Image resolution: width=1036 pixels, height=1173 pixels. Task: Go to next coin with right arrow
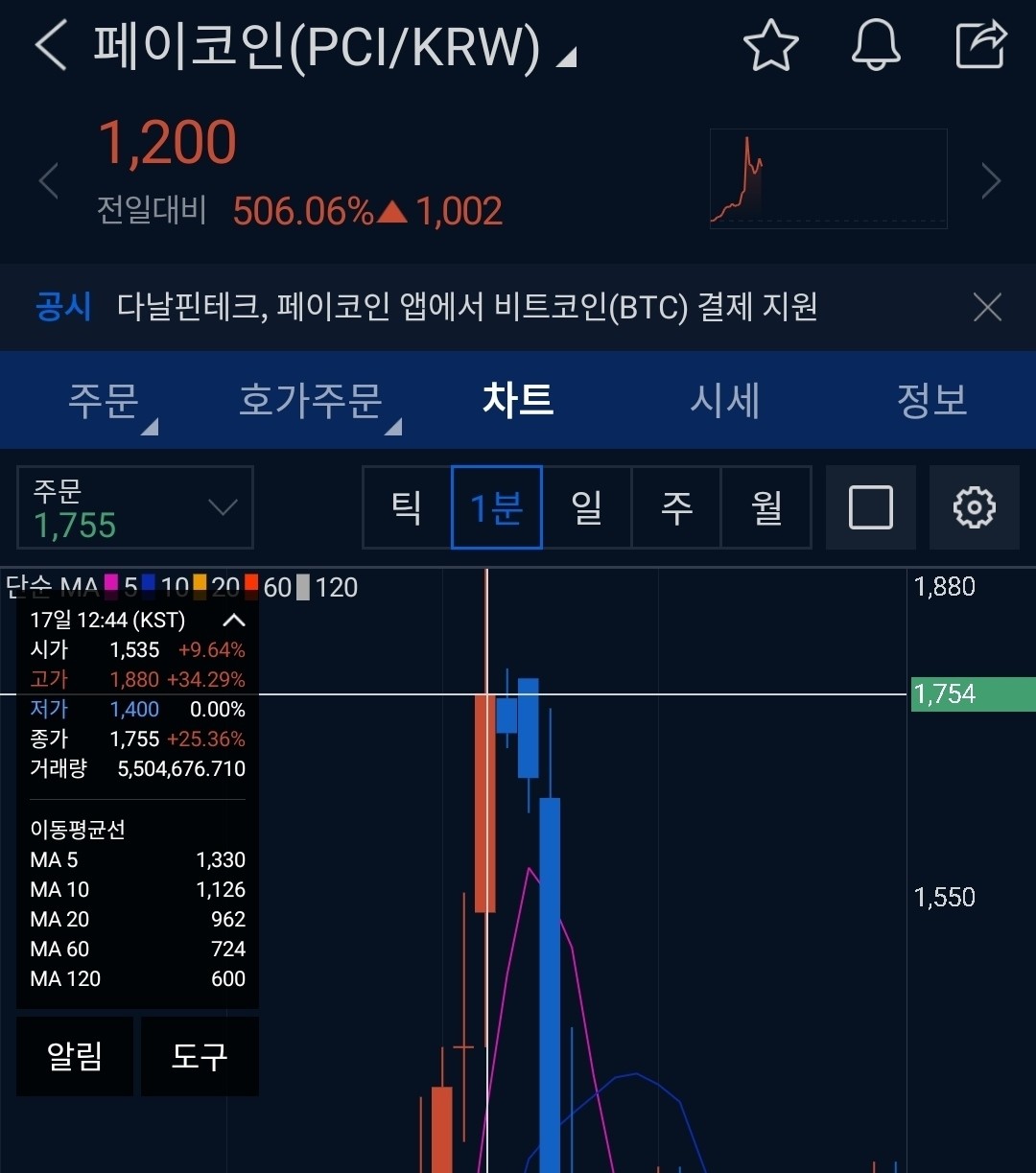991,180
